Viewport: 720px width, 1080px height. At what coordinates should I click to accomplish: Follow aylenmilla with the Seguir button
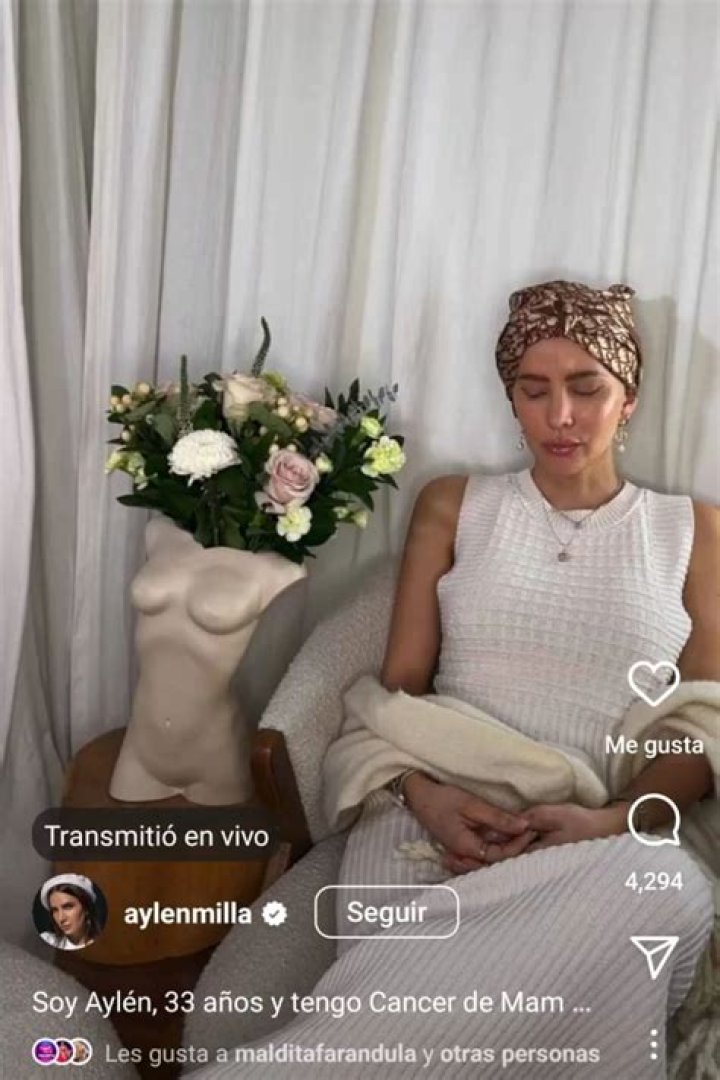386,912
